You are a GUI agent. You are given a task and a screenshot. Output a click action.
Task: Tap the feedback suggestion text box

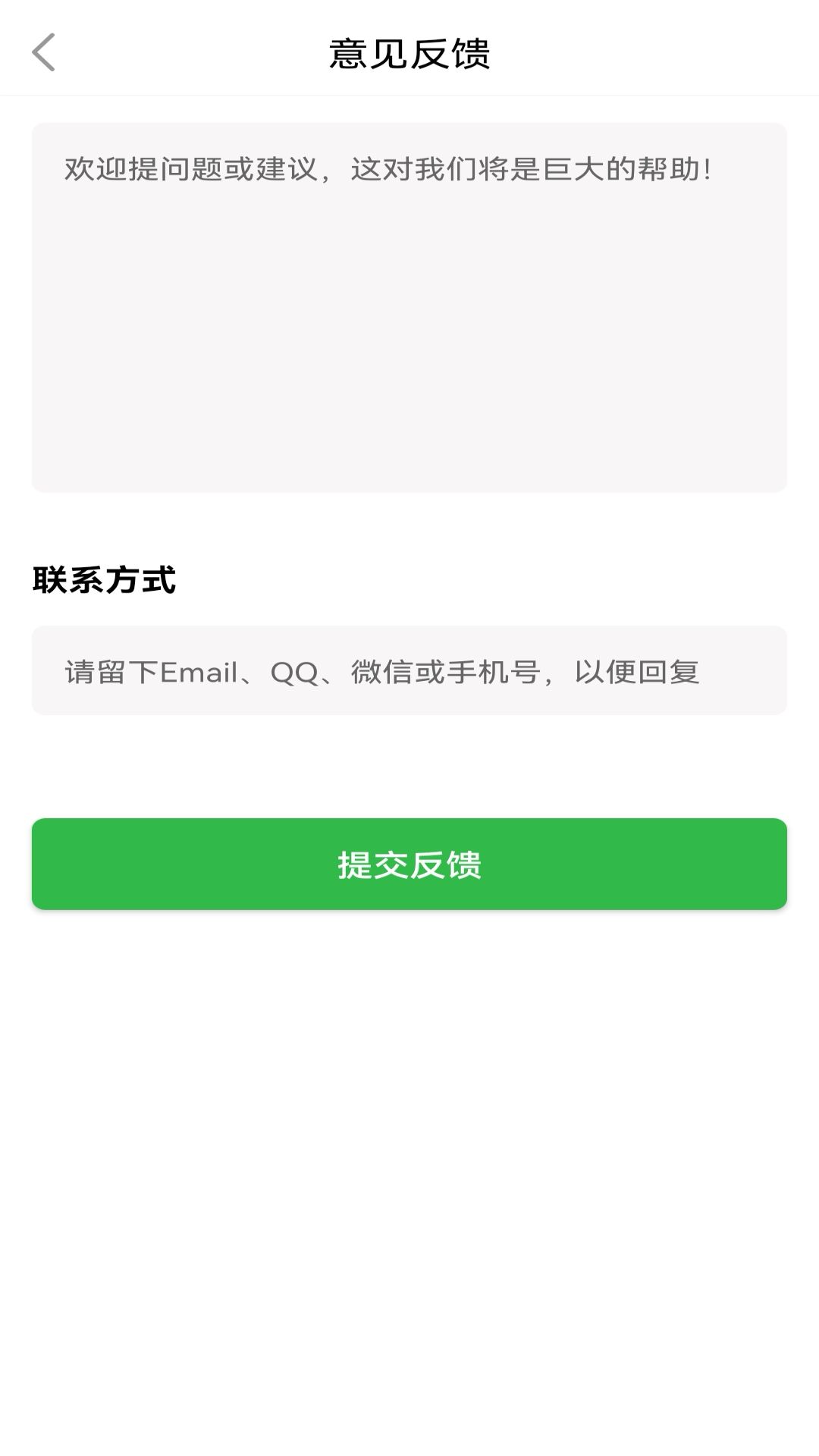pos(409,307)
